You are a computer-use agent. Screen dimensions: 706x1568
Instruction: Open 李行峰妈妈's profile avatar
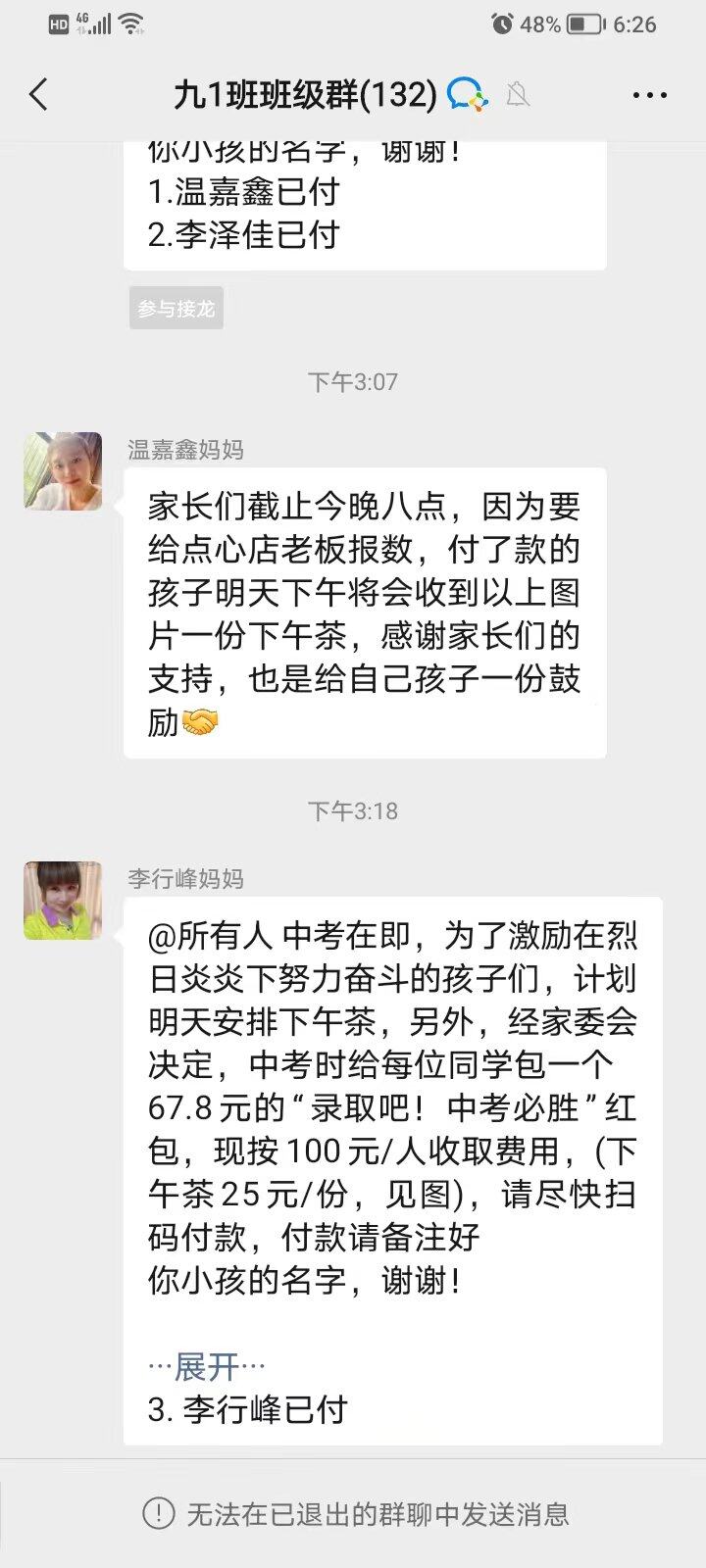63,901
